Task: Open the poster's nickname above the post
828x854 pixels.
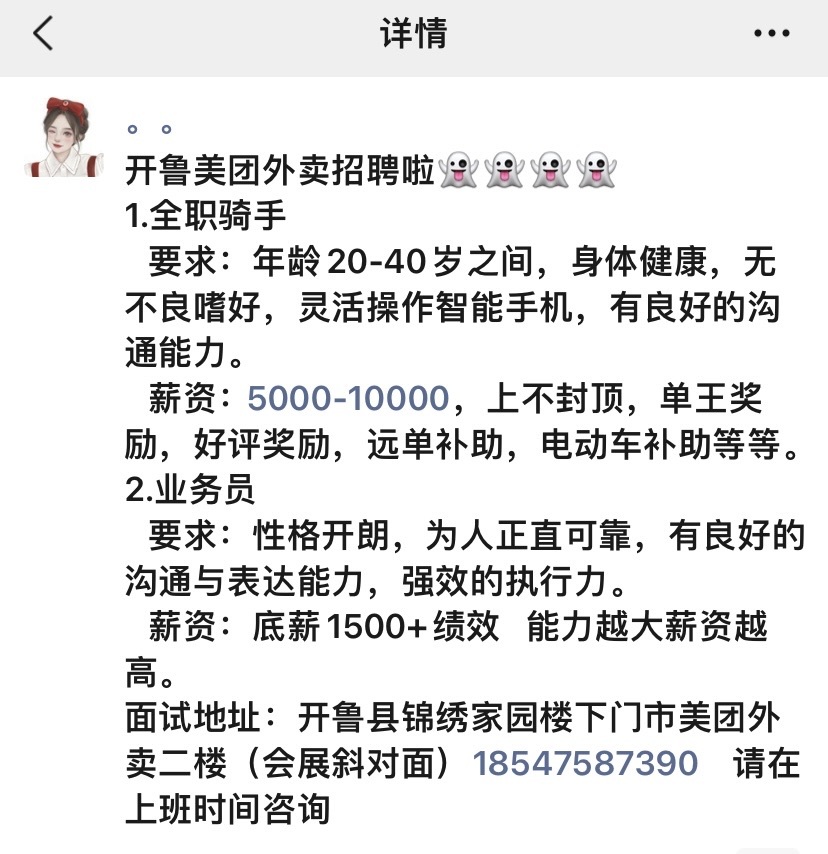Action: pos(149,130)
